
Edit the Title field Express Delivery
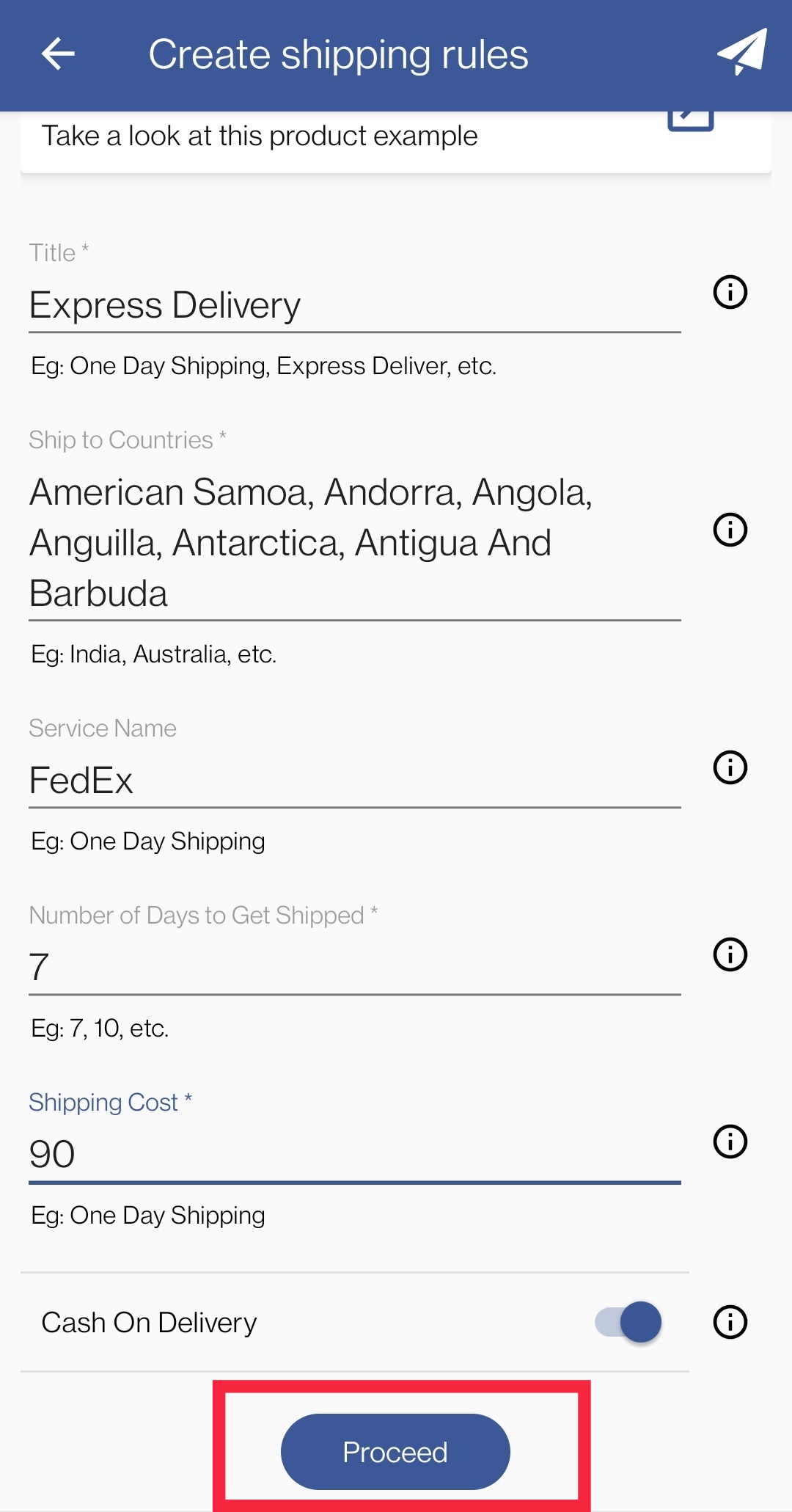coord(354,306)
